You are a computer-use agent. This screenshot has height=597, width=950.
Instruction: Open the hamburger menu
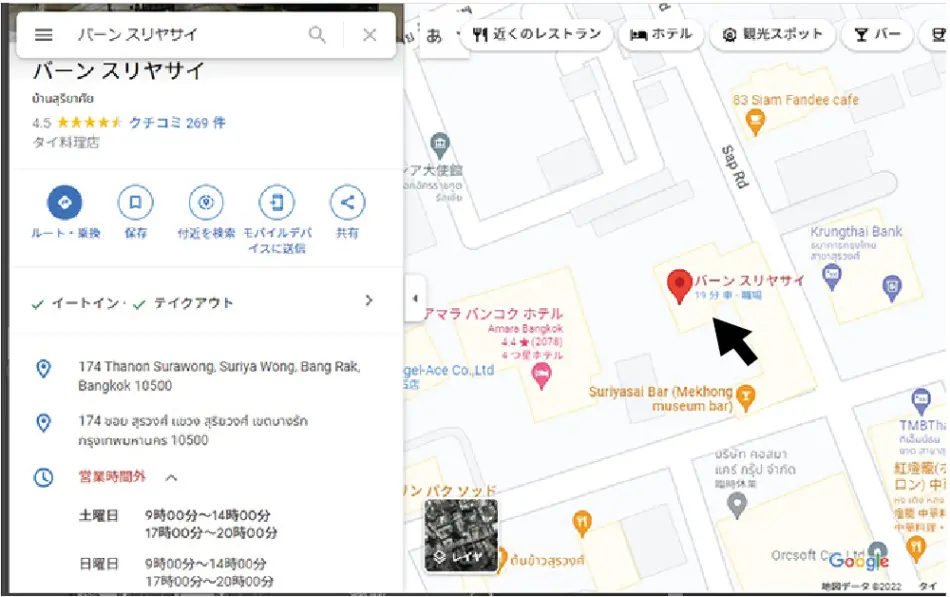(x=43, y=35)
